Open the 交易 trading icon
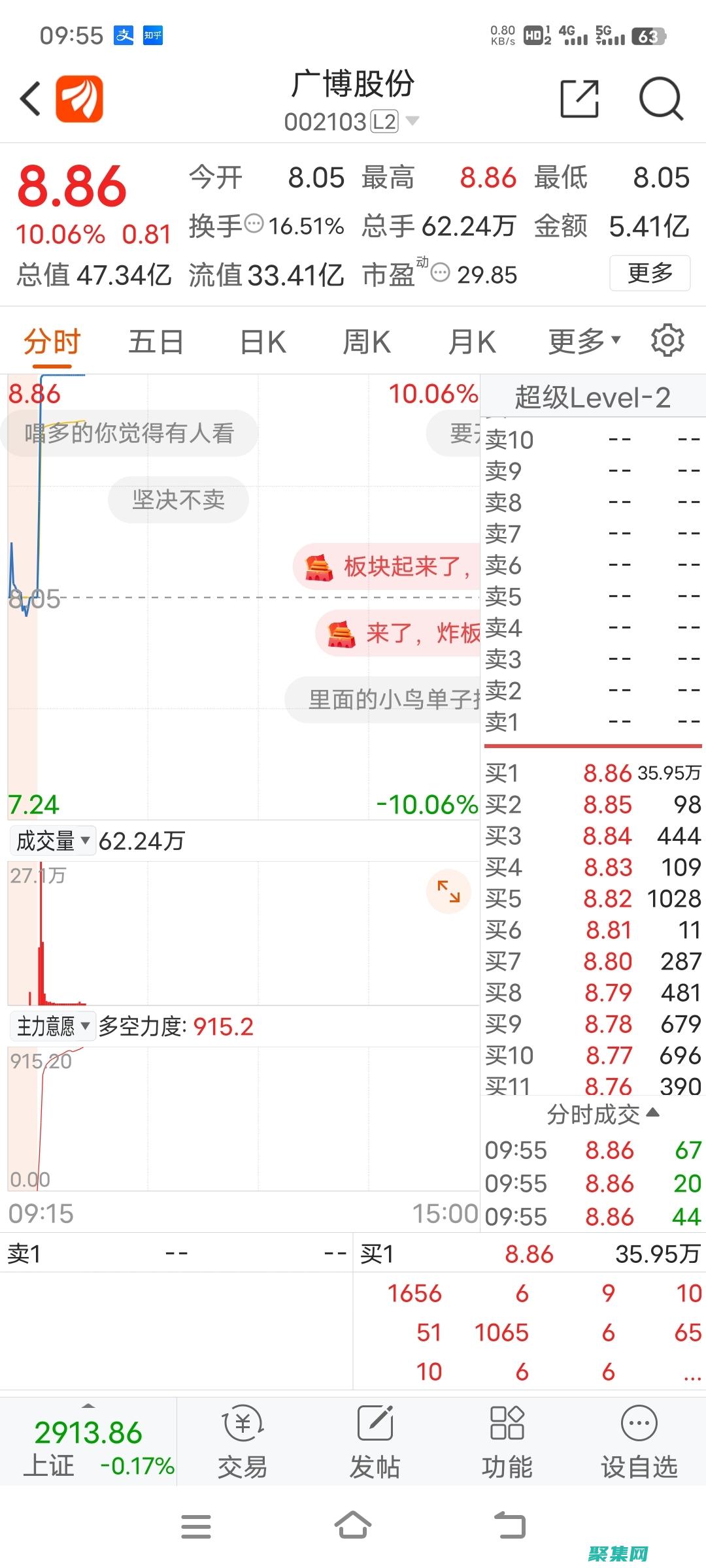 click(241, 1437)
